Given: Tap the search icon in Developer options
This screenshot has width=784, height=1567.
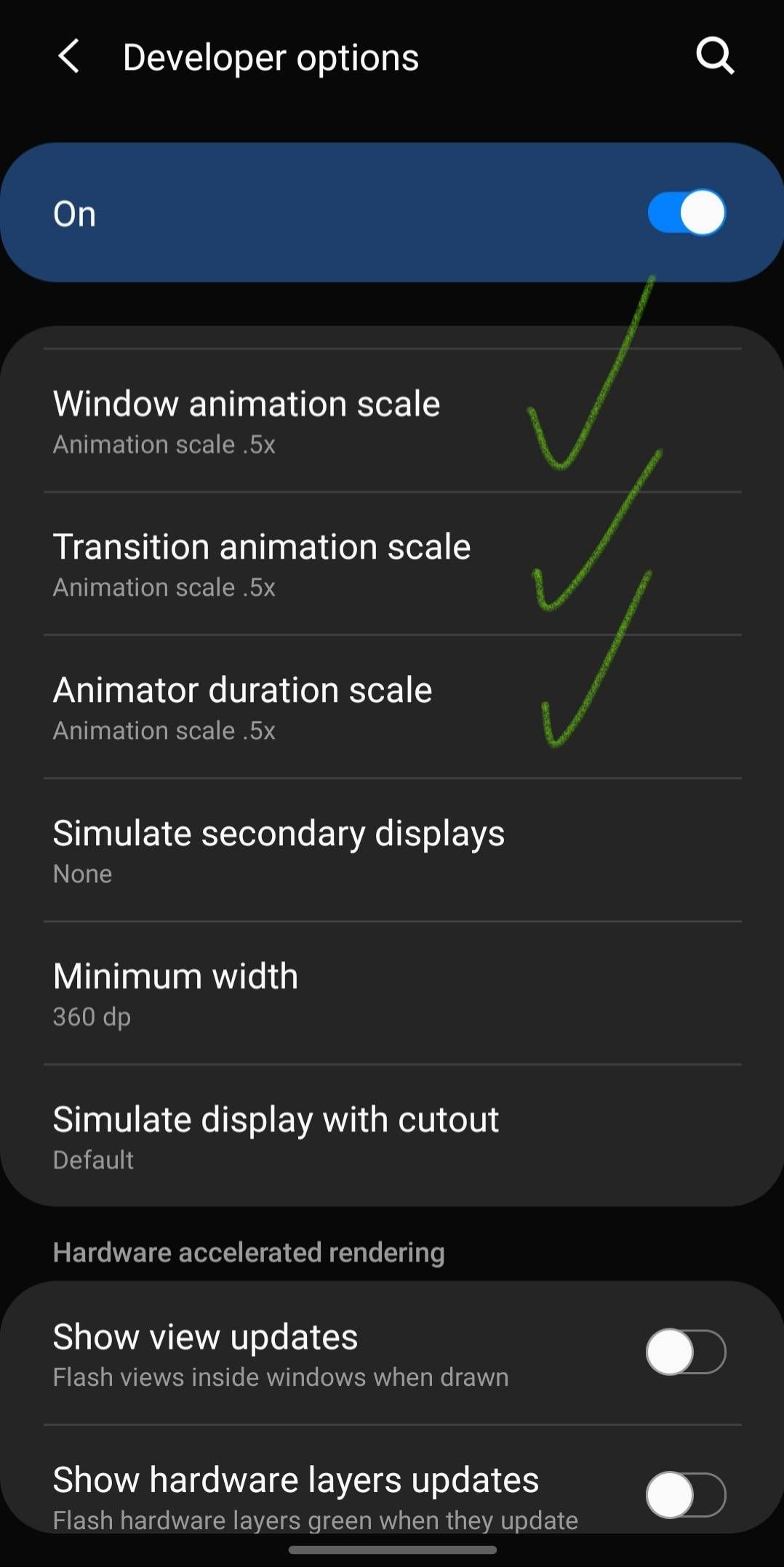Looking at the screenshot, I should (x=715, y=56).
